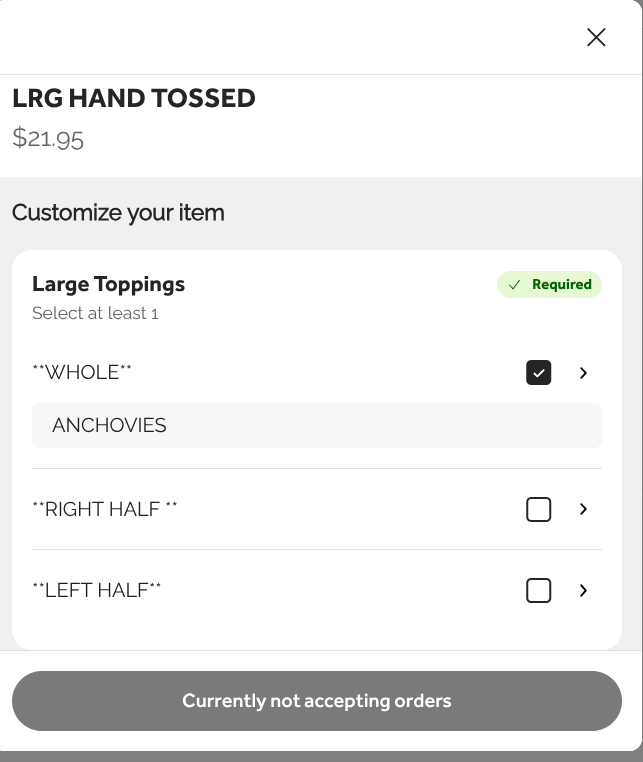The width and height of the screenshot is (643, 762).
Task: Select the **LEFT HALF** checkbox
Action: pos(538,591)
